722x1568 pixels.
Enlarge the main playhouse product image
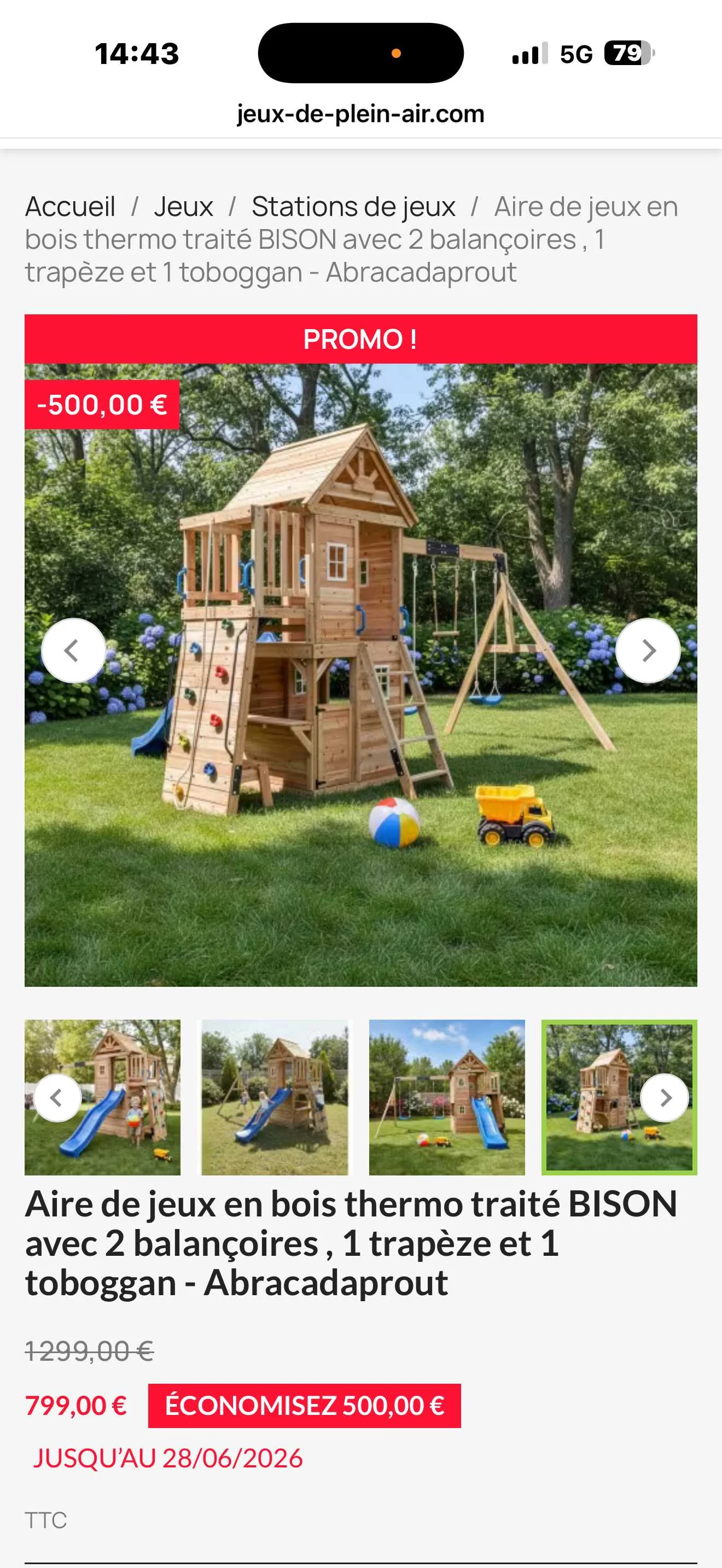(360, 675)
